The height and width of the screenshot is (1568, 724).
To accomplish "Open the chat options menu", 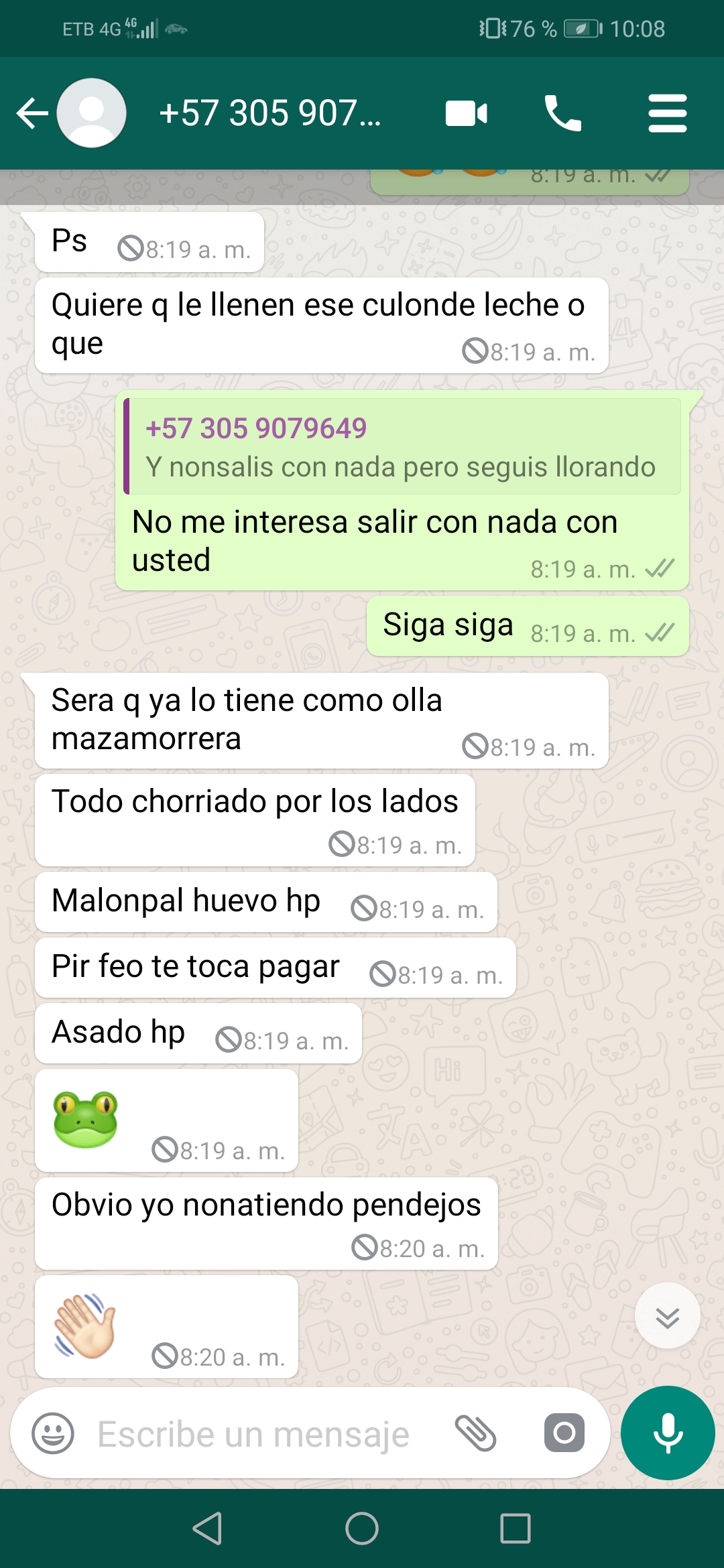I will (x=667, y=113).
